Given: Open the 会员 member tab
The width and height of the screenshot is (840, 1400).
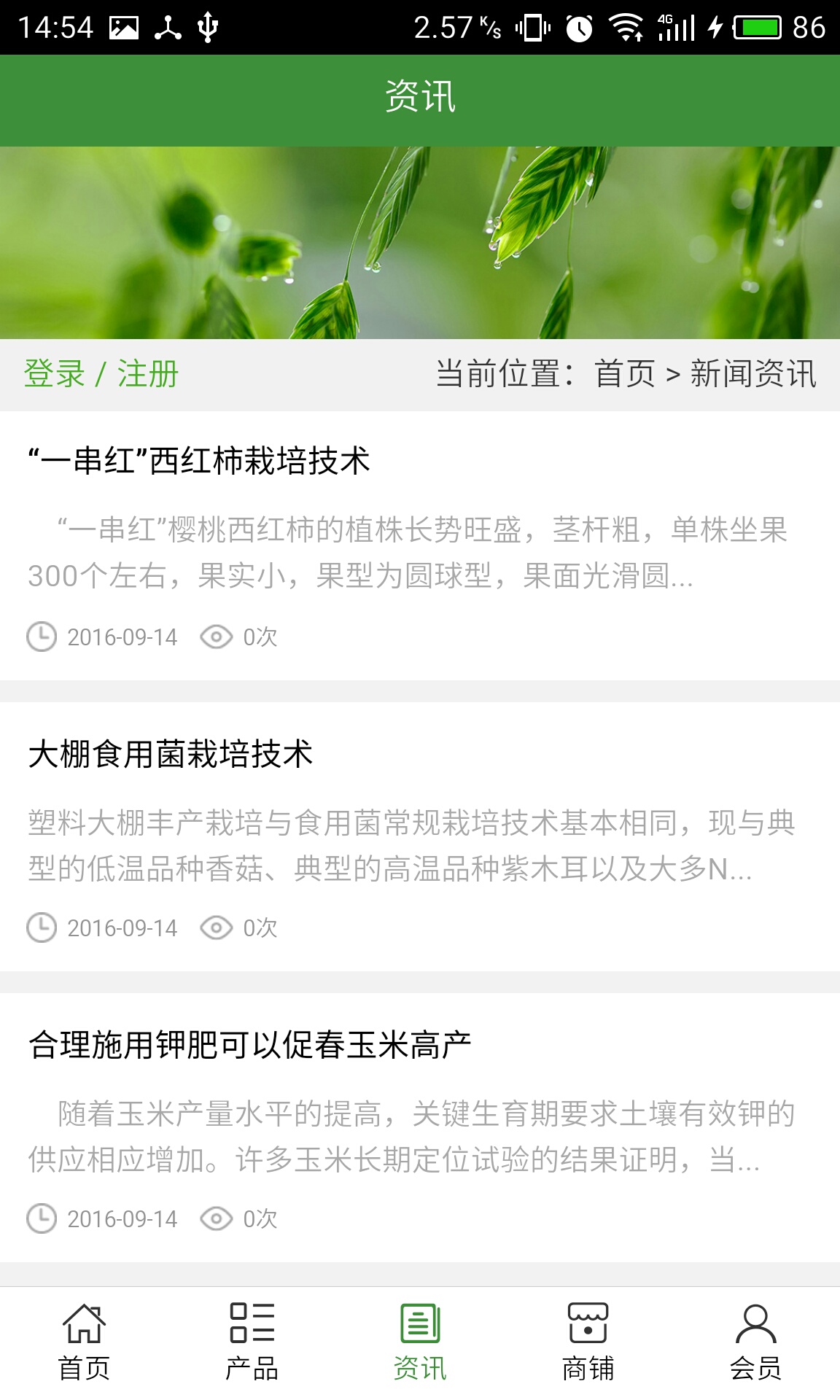Looking at the screenshot, I should 755,1342.
